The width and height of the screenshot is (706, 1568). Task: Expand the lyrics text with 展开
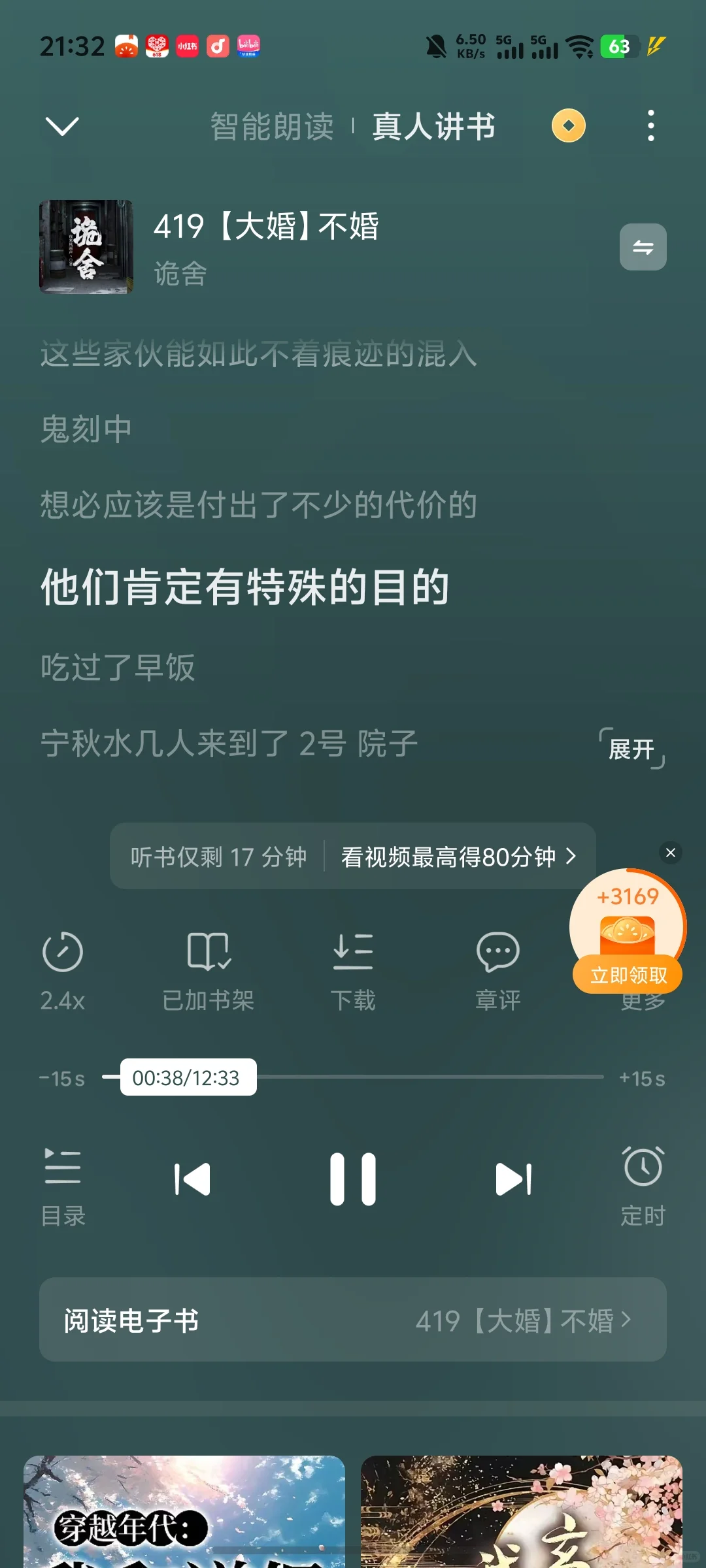[631, 749]
